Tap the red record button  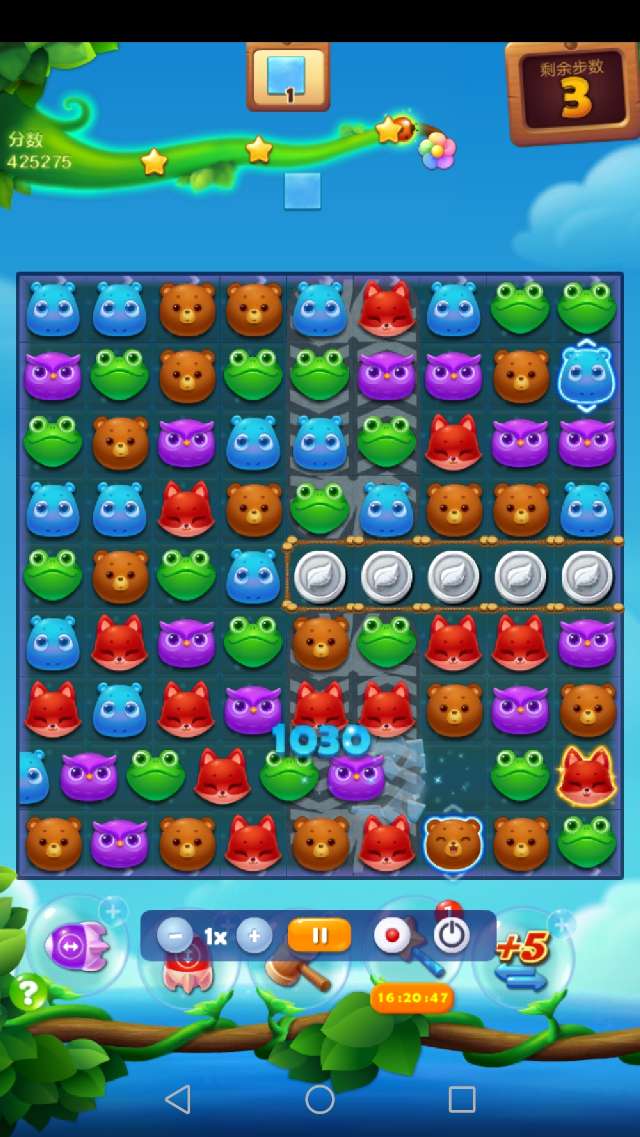point(392,936)
